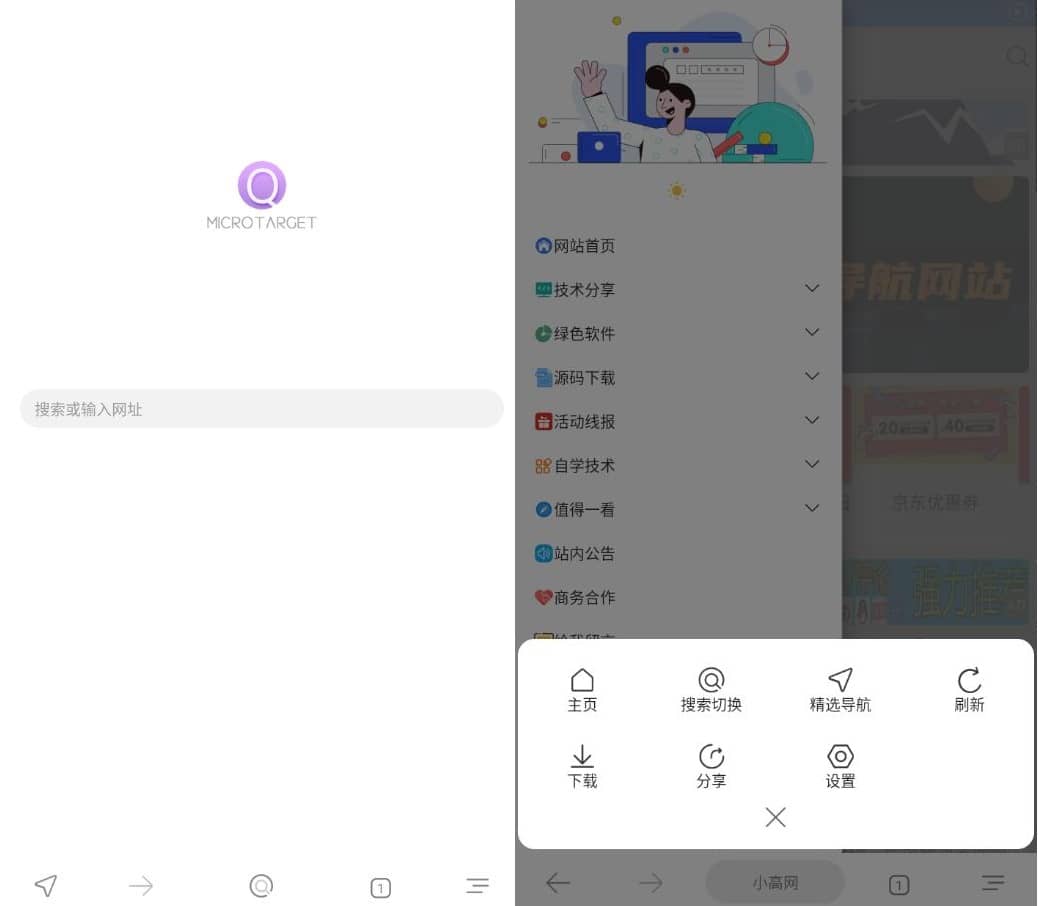The width and height of the screenshot is (1038, 906).
Task: Open 设置 settings from the menu
Action: 840,767
